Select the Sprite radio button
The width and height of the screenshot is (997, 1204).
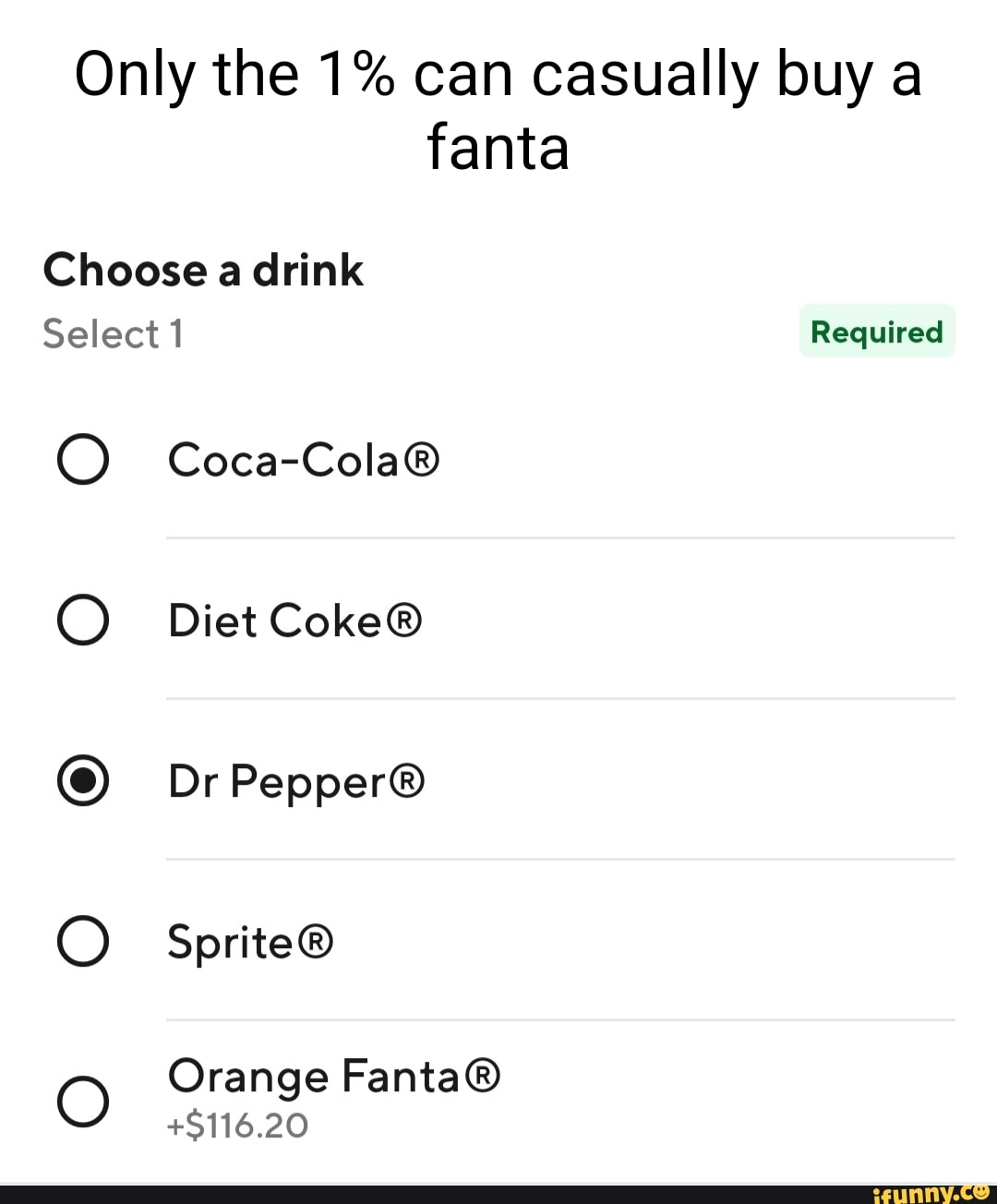click(83, 941)
